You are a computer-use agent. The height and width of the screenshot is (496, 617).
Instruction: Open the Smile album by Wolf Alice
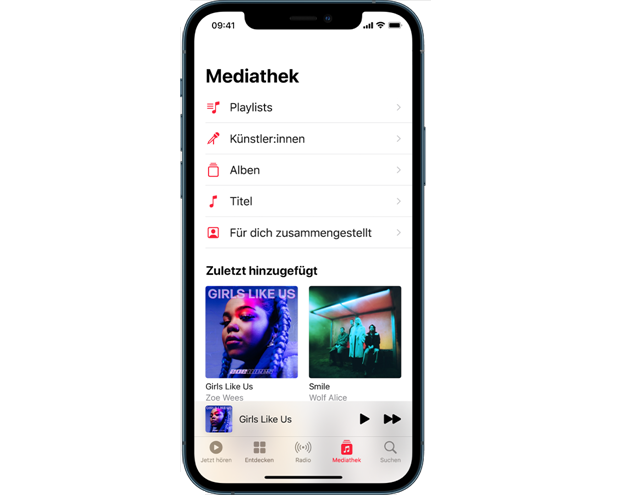click(354, 332)
